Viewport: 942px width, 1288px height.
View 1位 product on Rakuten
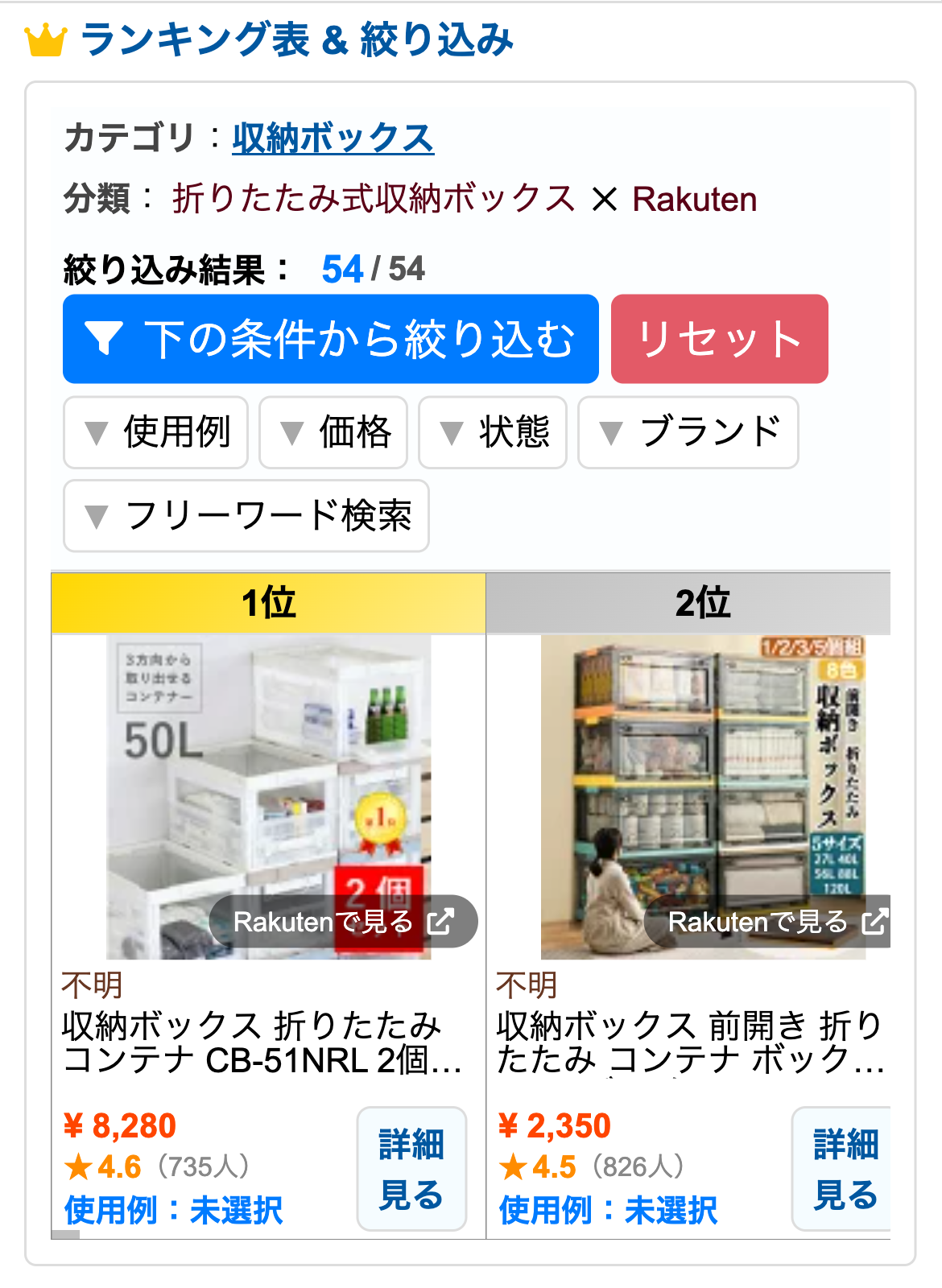[x=343, y=922]
